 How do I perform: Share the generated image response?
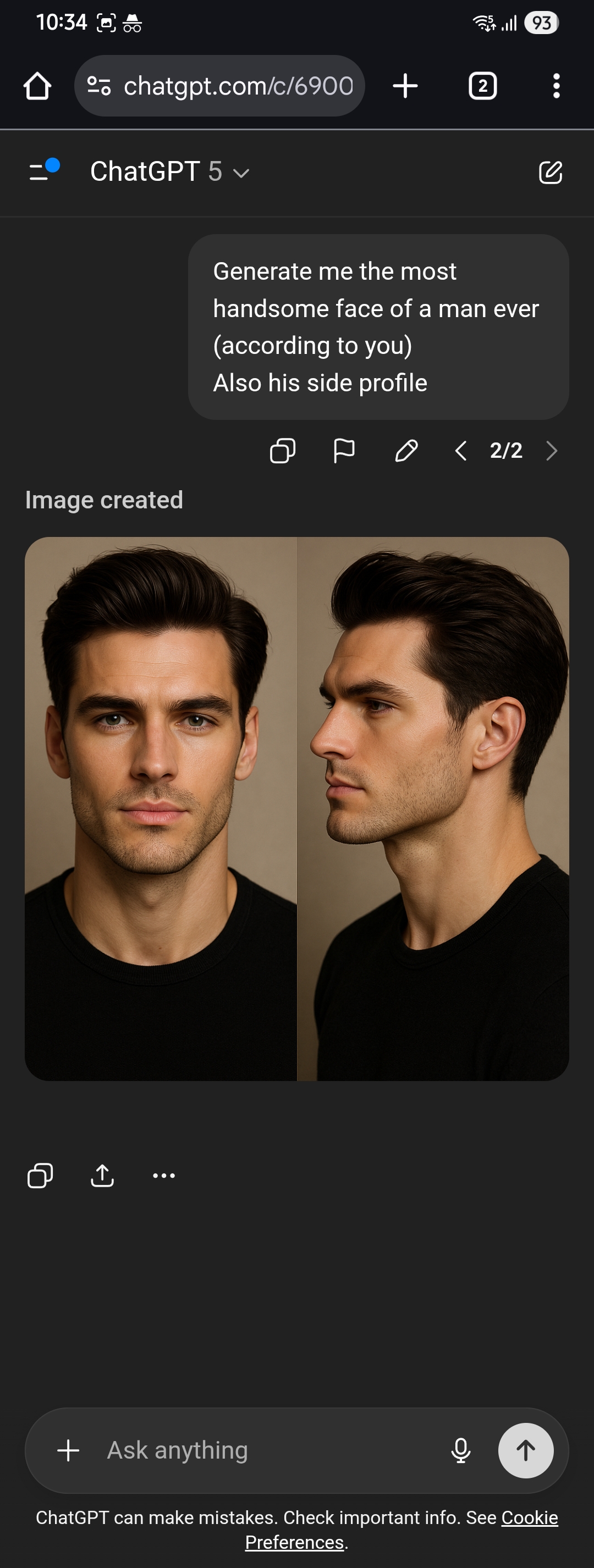102,1176
